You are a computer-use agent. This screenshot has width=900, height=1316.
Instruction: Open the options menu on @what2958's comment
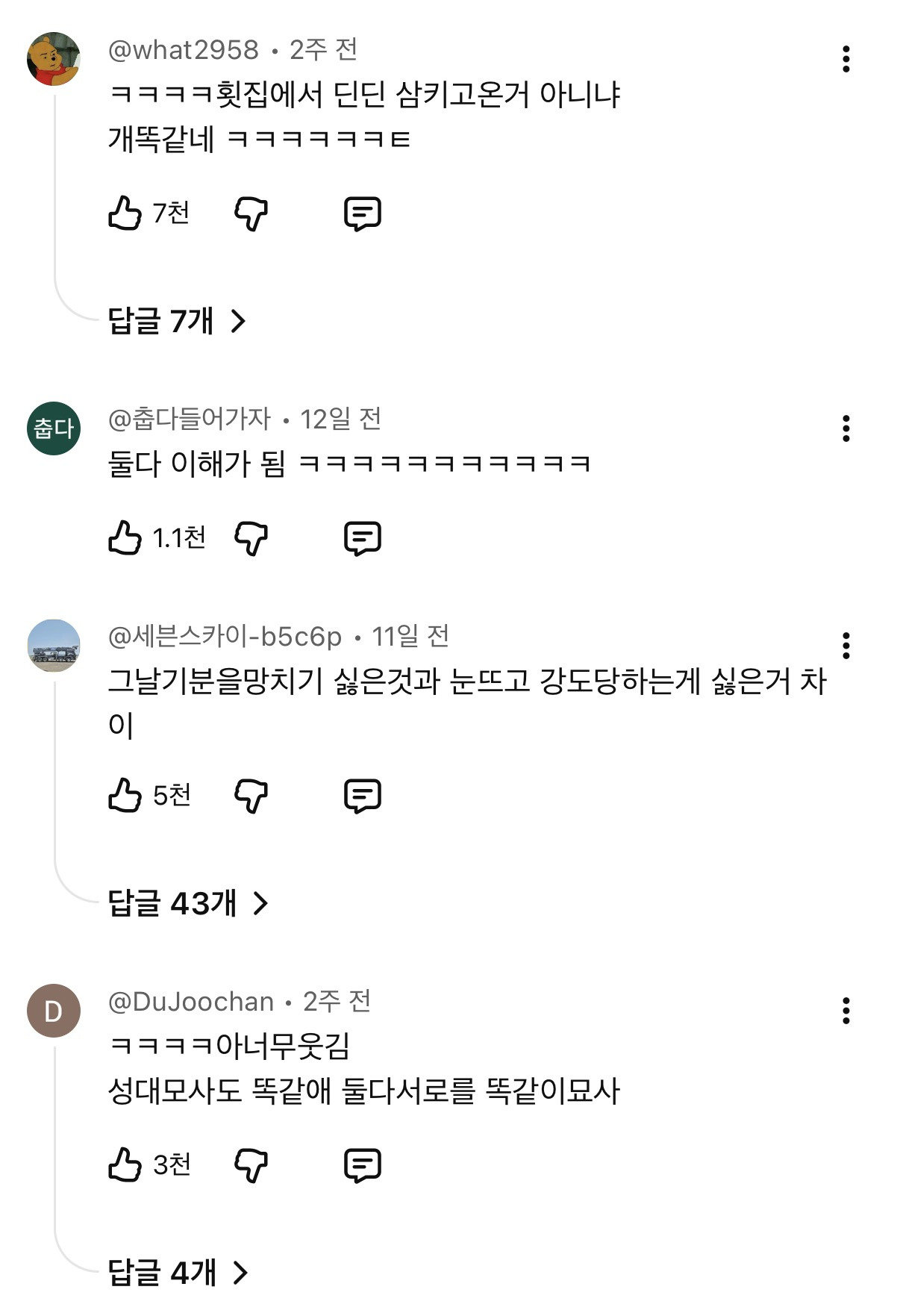[846, 58]
